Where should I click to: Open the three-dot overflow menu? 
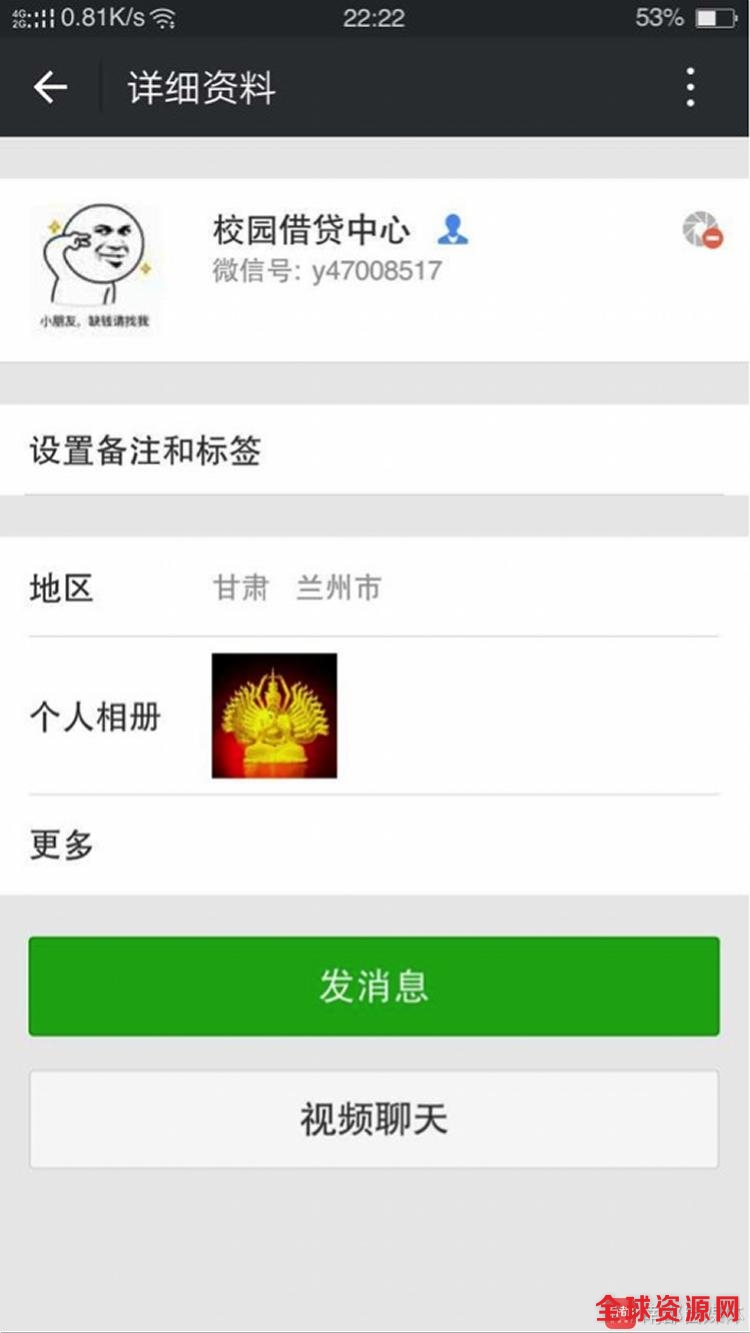point(690,88)
